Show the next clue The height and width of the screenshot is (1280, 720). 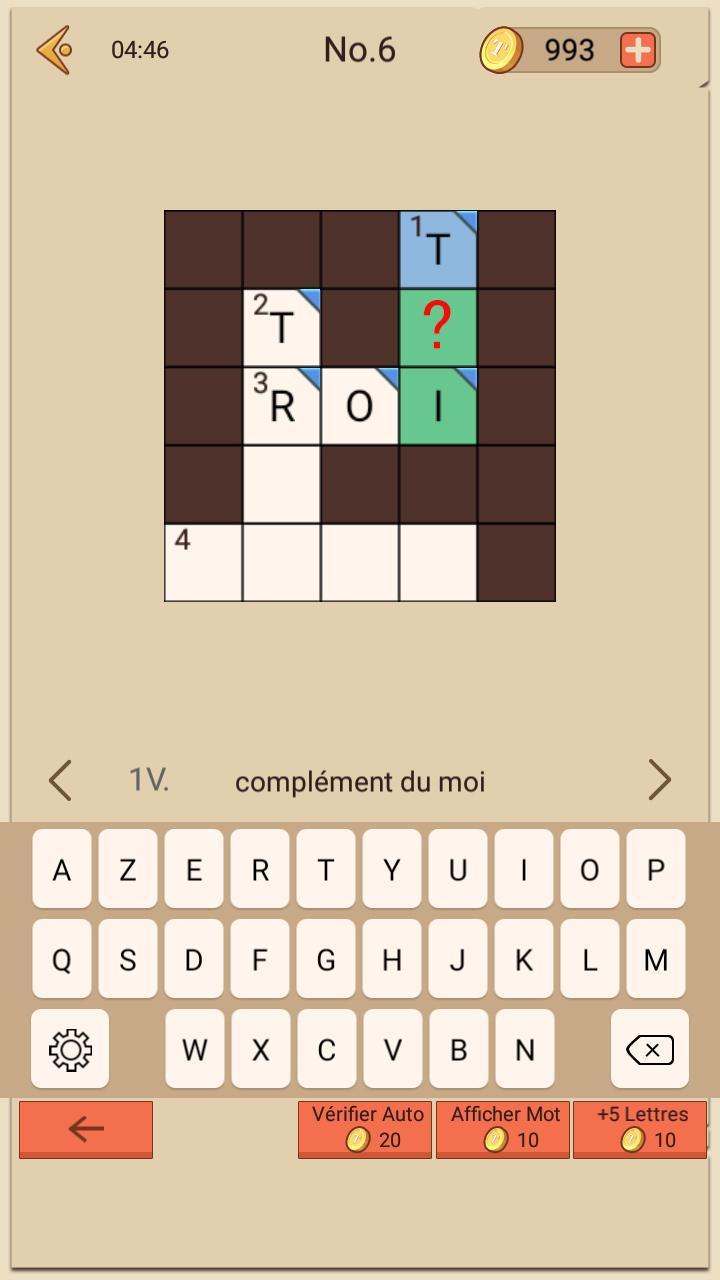pos(659,780)
